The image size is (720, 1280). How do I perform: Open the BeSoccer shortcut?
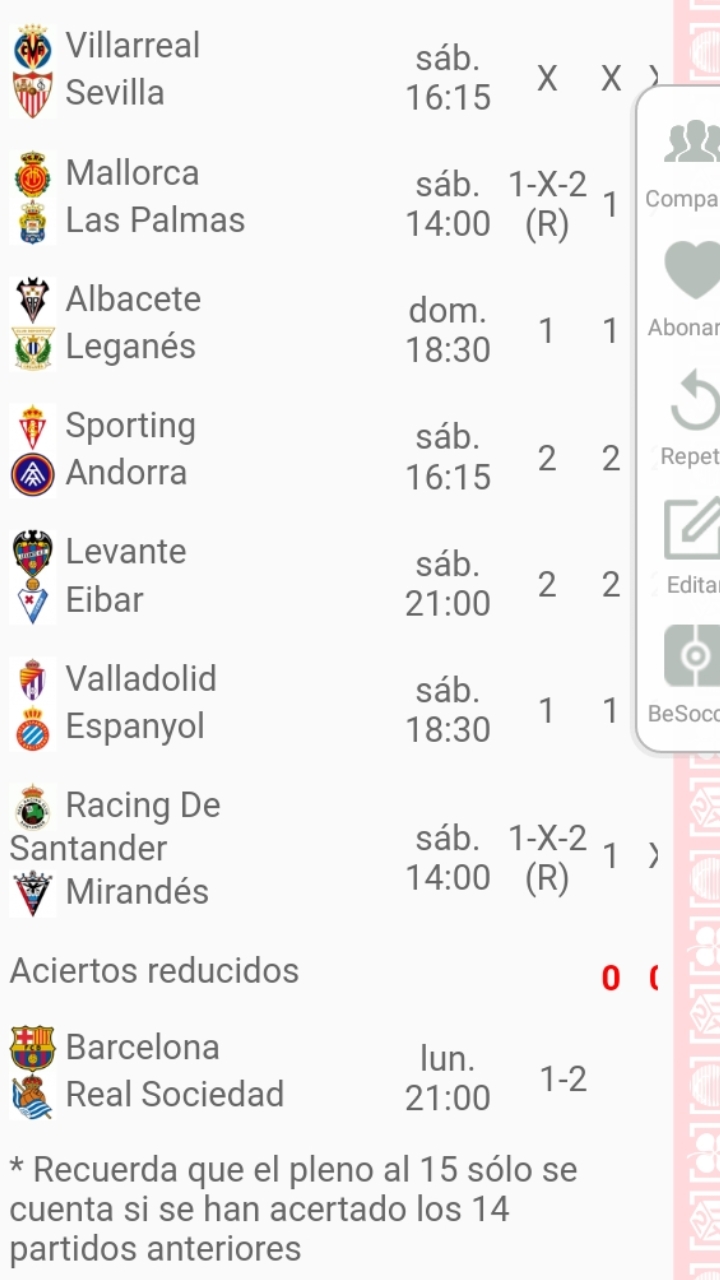click(692, 656)
